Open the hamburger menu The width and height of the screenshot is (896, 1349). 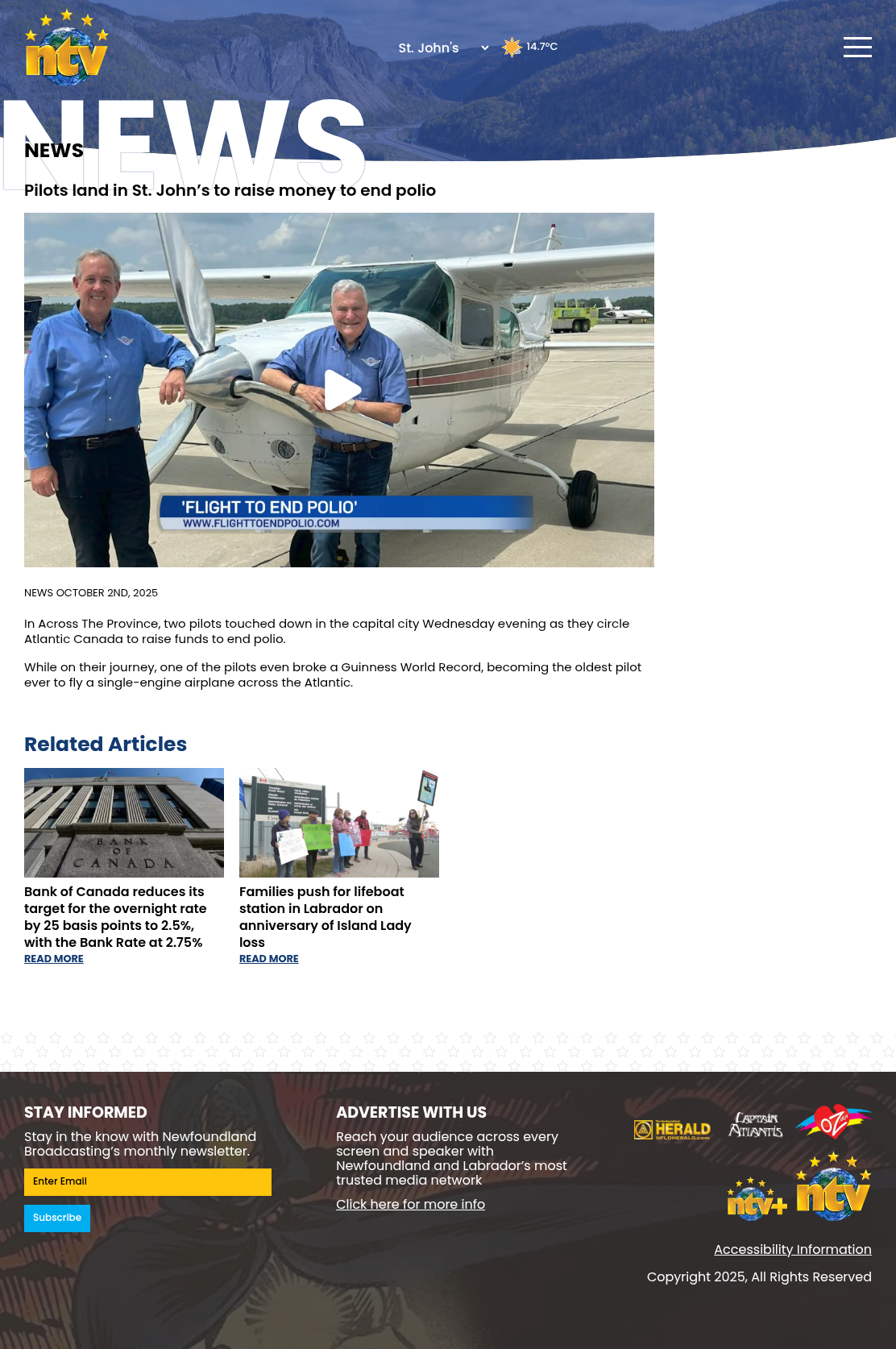(x=857, y=48)
